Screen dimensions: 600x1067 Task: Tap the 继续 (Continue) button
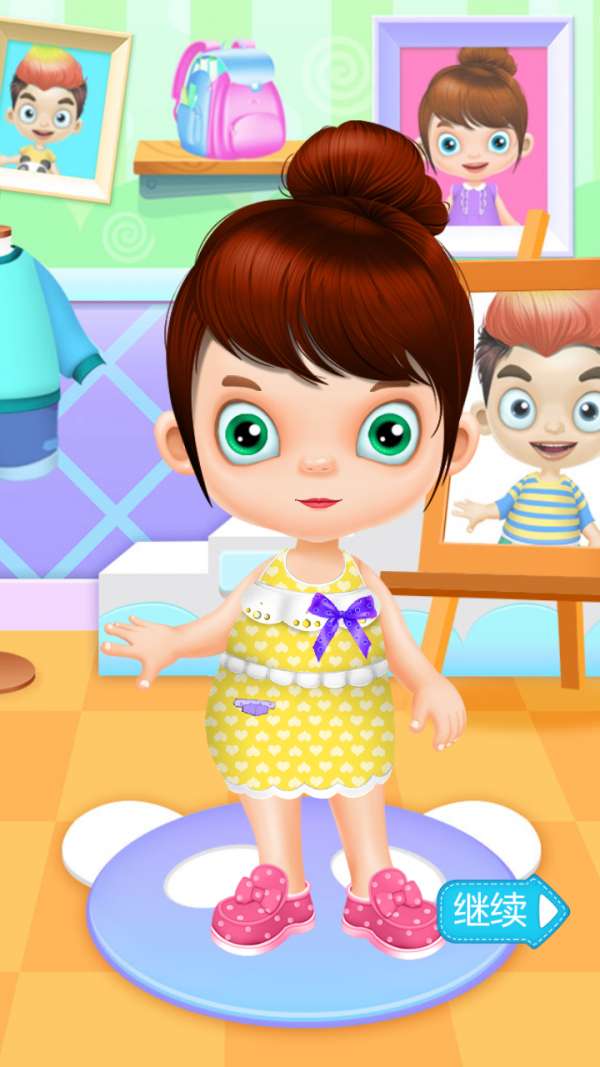503,910
